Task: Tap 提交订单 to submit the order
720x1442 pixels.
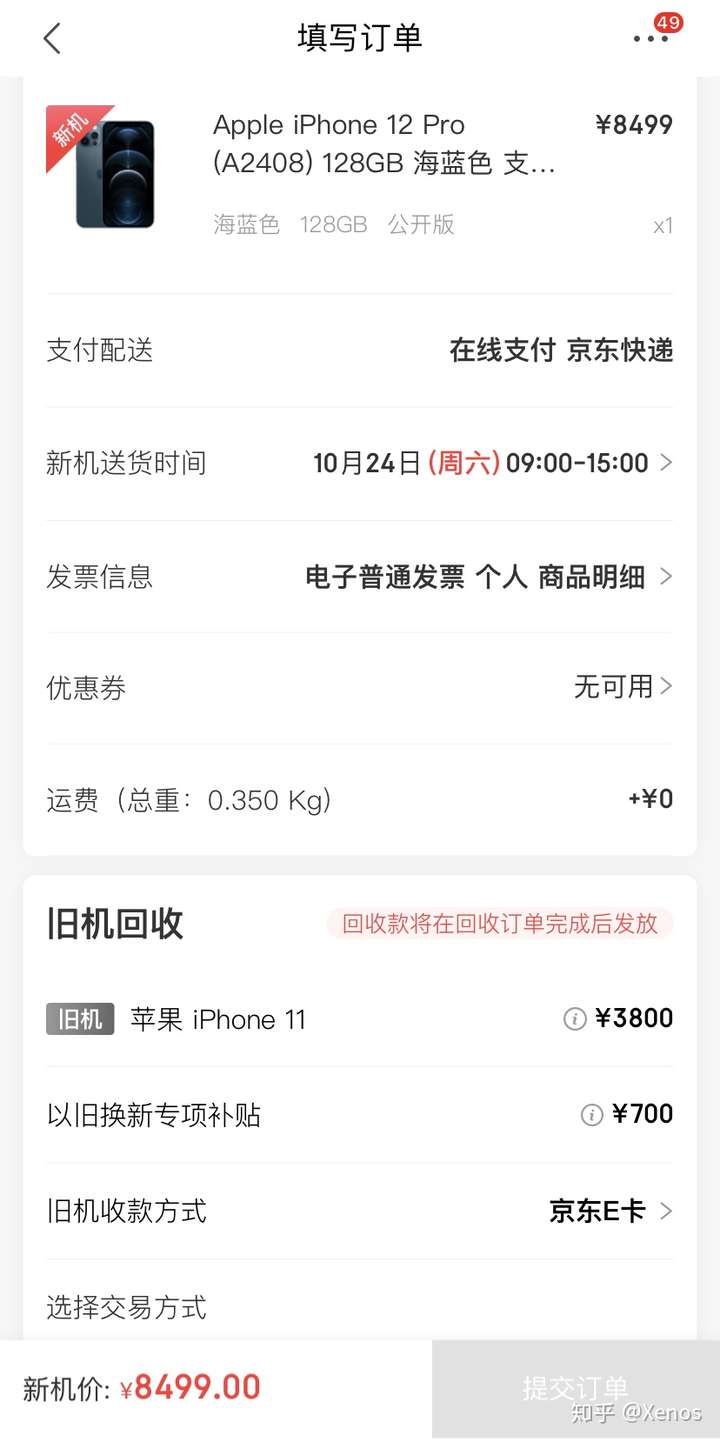Action: coord(575,1388)
